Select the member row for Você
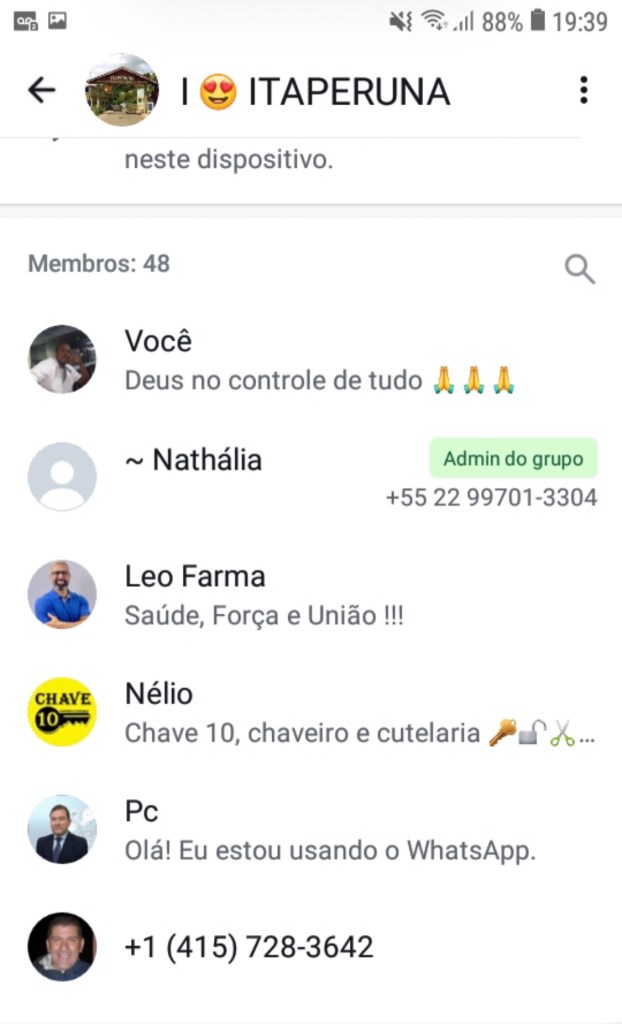Viewport: 622px width, 1024px height. (x=310, y=360)
